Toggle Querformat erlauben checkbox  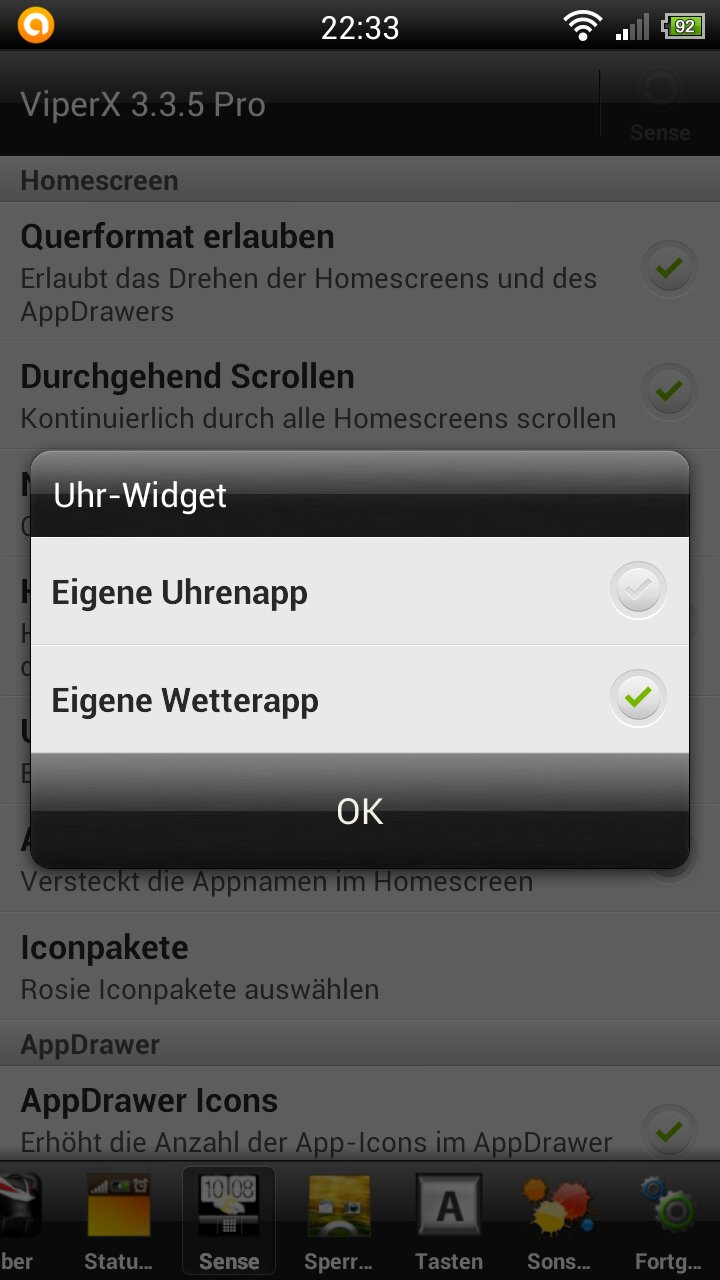(x=668, y=268)
